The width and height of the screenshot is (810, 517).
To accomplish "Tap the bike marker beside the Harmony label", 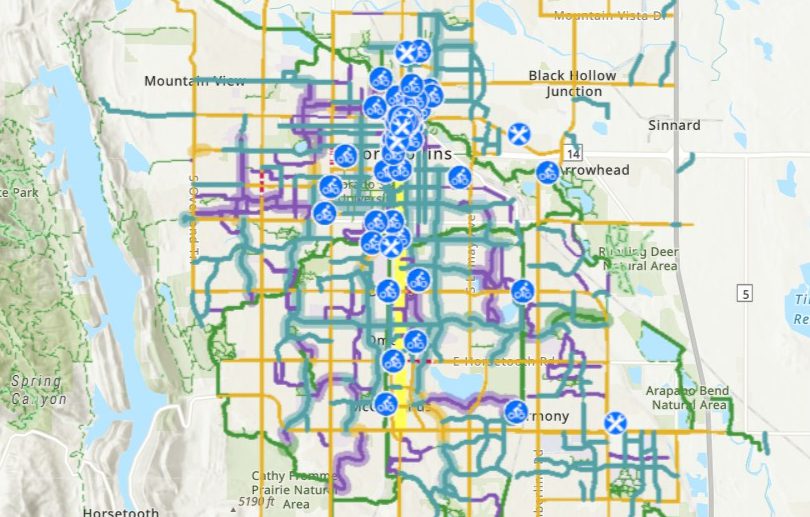I will [516, 411].
